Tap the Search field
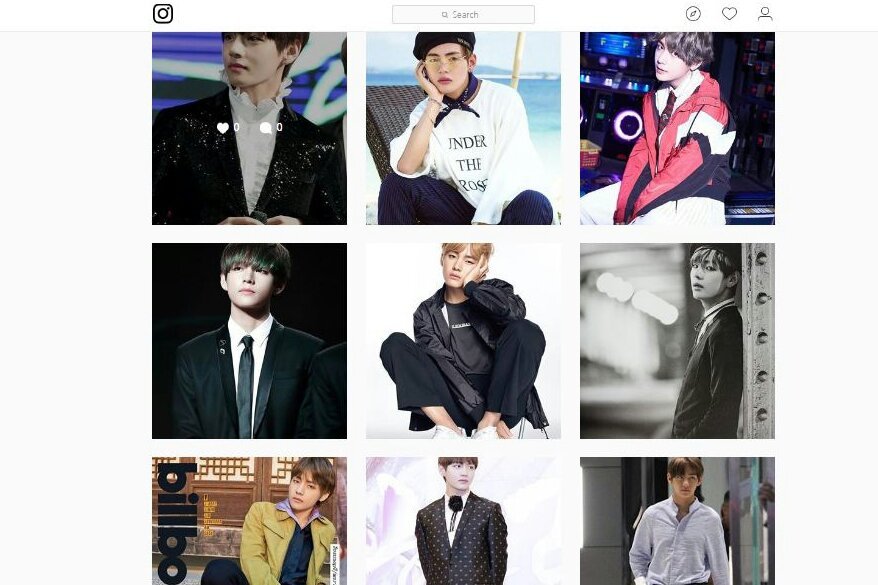The width and height of the screenshot is (878, 585). pyautogui.click(x=463, y=14)
